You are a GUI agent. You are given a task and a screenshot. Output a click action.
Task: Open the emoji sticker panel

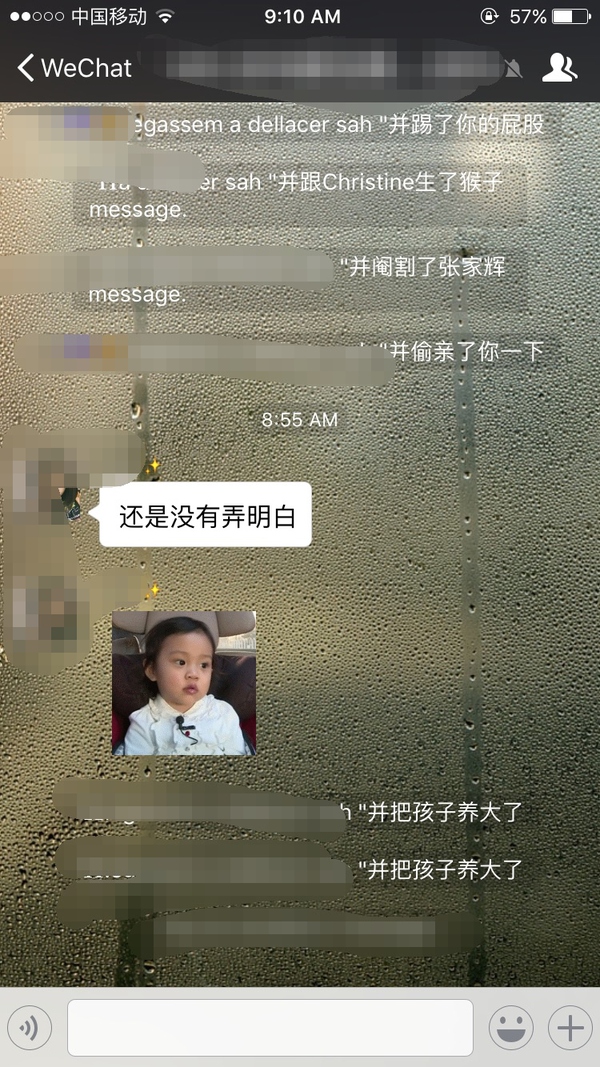[x=510, y=1027]
